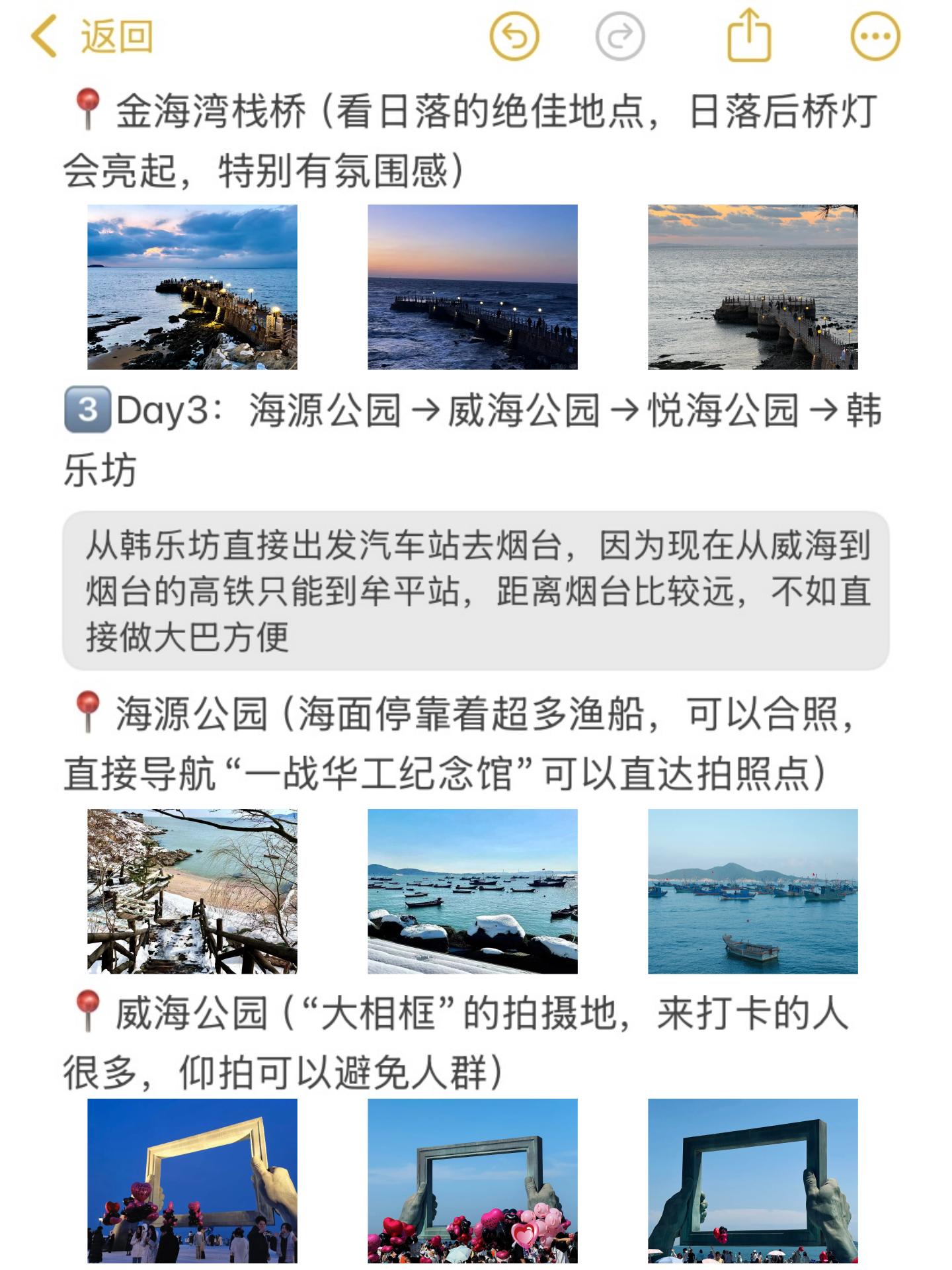Screen dimensions: 952x1270
Task: Redo the last edit
Action: point(619,36)
